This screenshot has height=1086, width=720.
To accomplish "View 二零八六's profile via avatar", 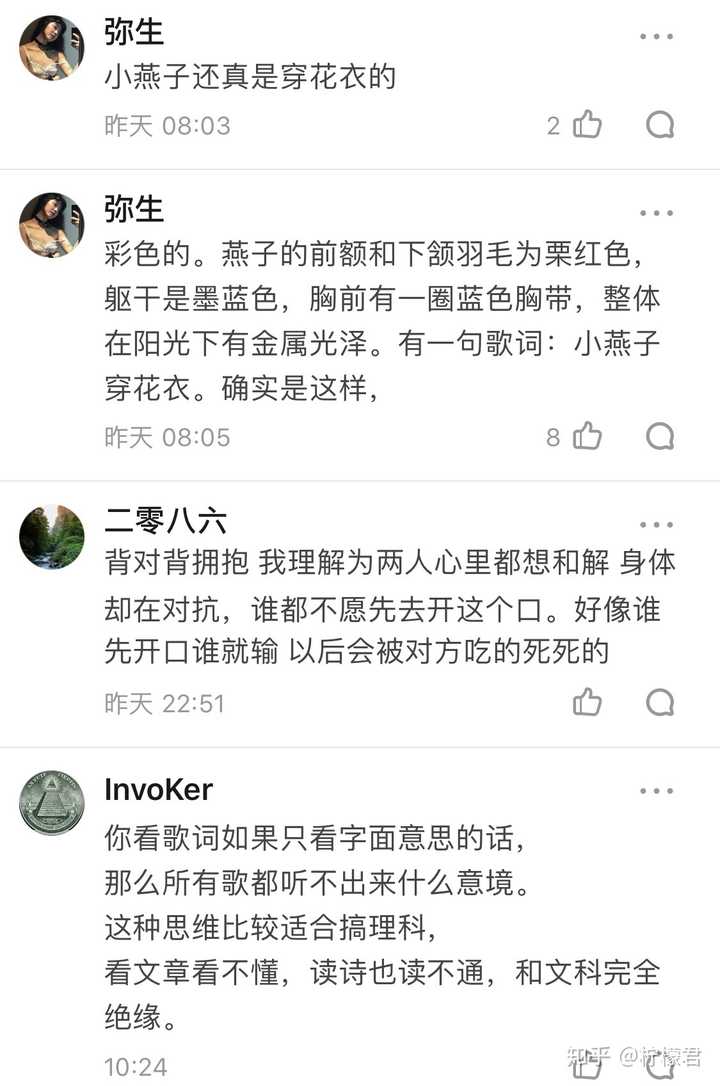I will [52, 537].
